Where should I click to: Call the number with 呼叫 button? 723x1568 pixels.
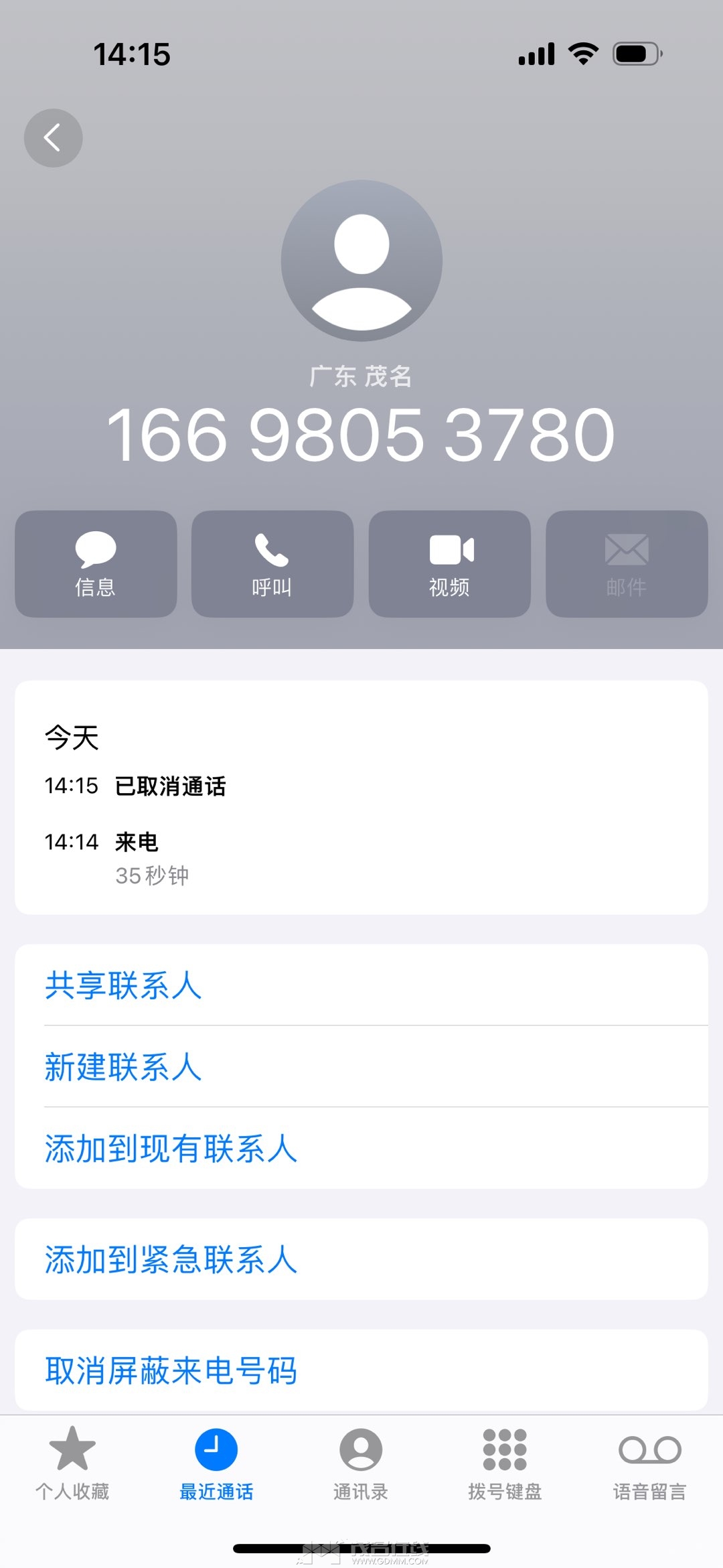coord(272,563)
